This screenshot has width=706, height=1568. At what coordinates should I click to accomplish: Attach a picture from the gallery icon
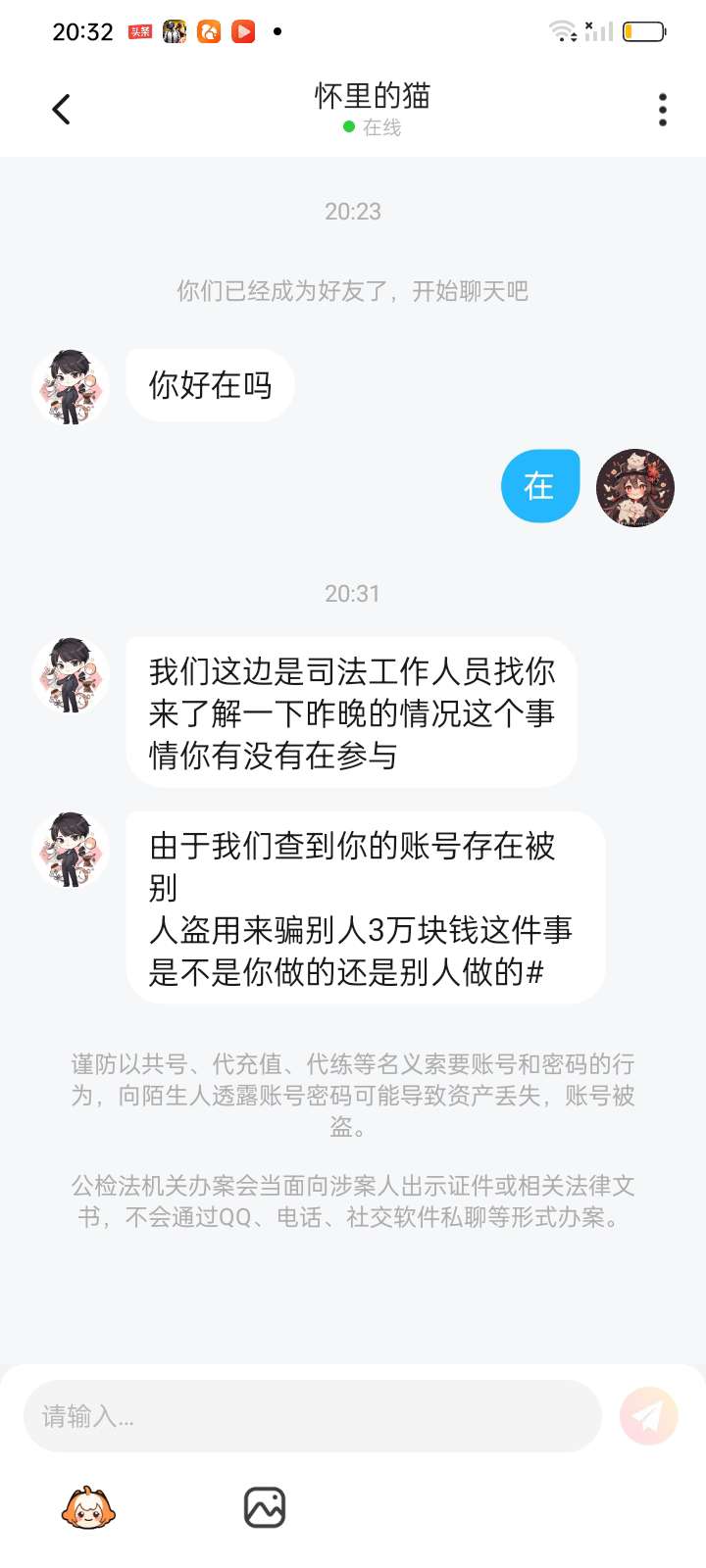264,1507
